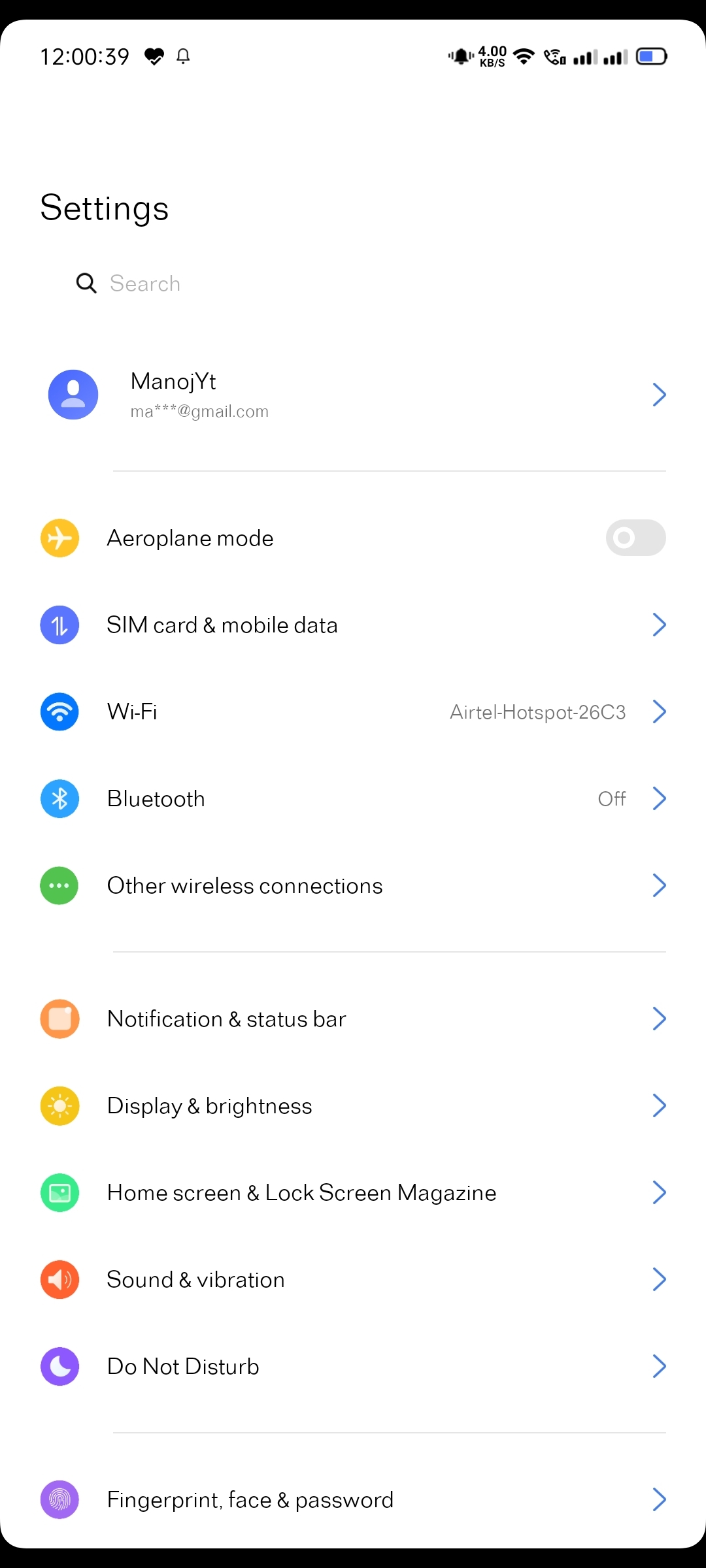Open SIM card & mobile data settings

click(x=353, y=625)
